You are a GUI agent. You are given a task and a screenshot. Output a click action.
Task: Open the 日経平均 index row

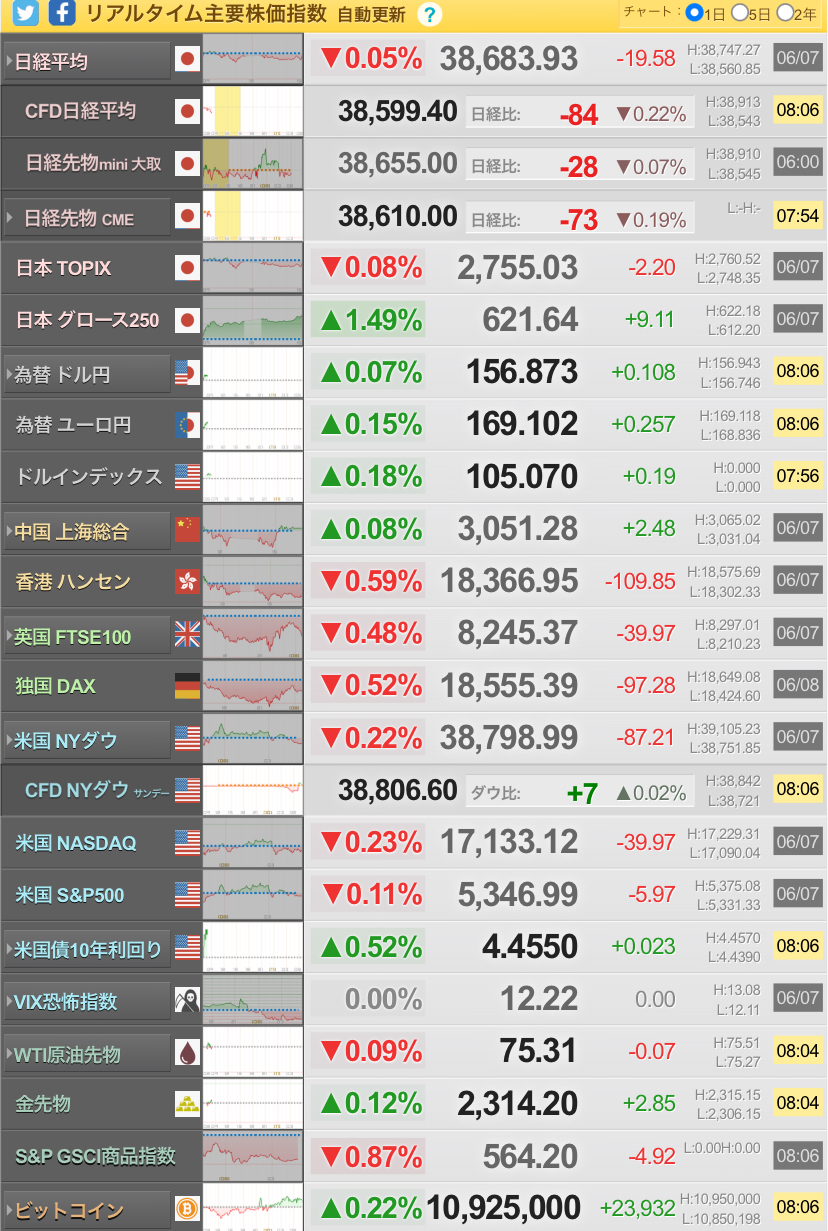(87, 61)
